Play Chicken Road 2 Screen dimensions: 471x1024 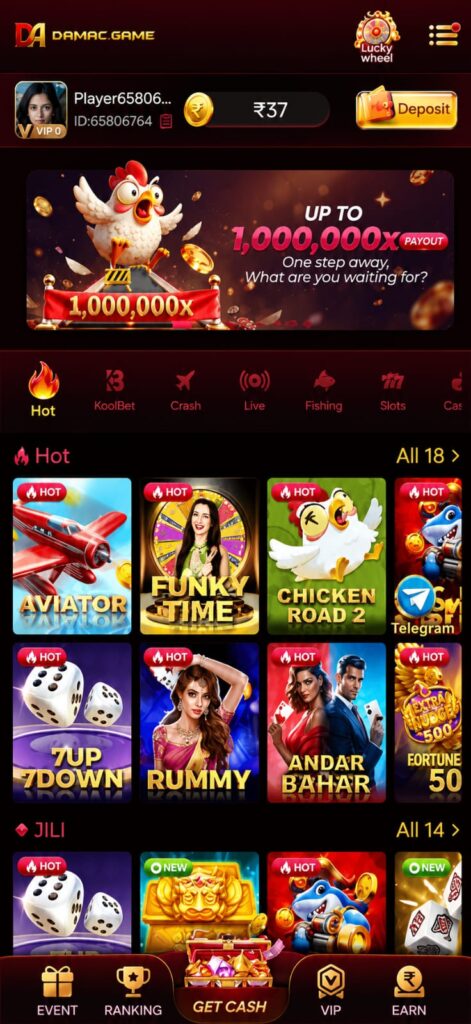pyautogui.click(x=326, y=556)
